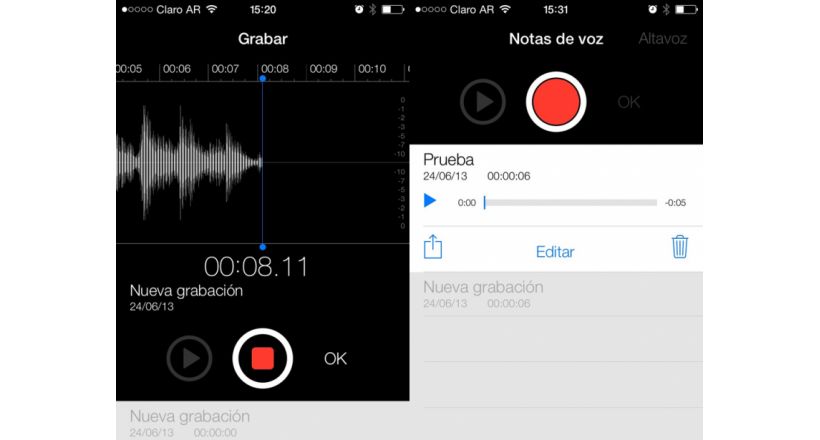Tap Editar for the Prueba memo
This screenshot has width=820, height=440.
tap(555, 252)
